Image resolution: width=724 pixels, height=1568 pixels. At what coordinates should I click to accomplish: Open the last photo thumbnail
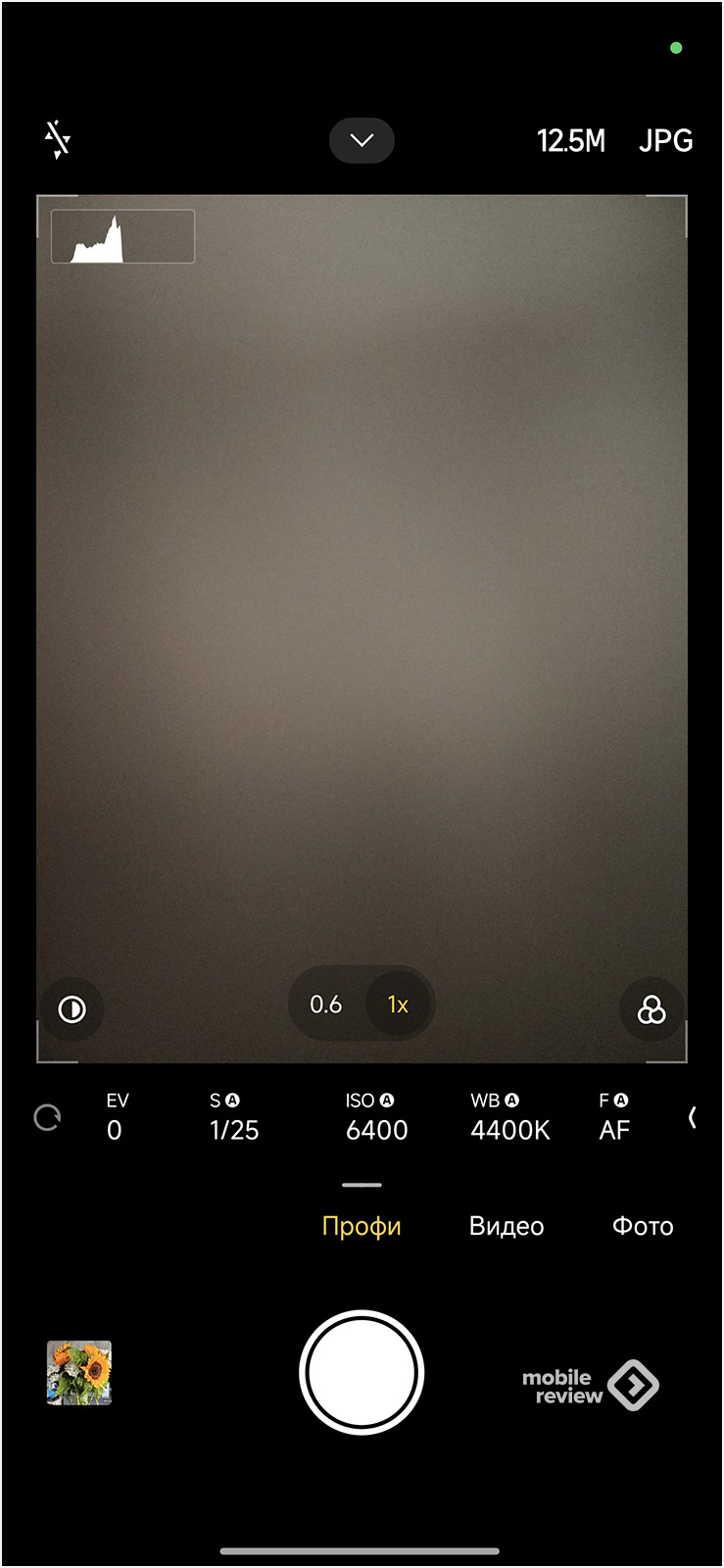coord(79,1372)
